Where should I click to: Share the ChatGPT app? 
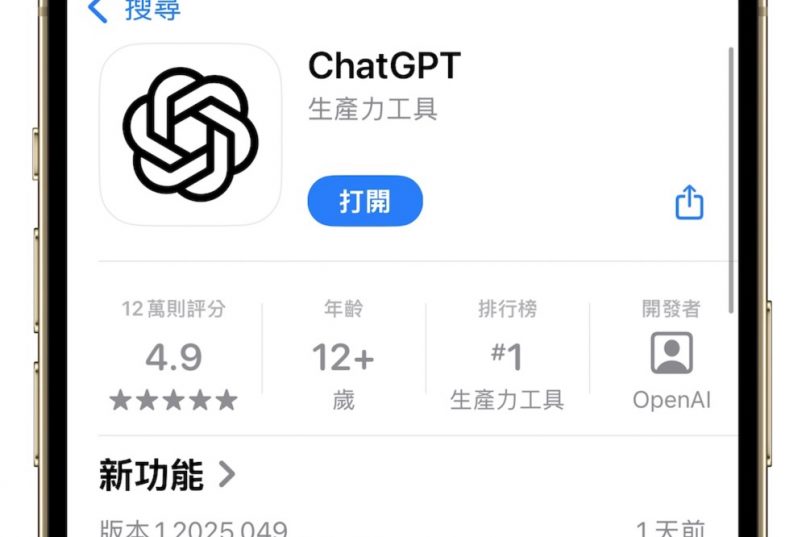(689, 202)
